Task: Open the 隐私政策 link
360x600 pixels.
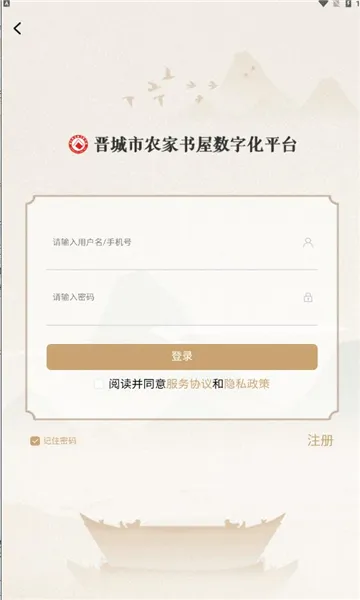Action: point(247,384)
